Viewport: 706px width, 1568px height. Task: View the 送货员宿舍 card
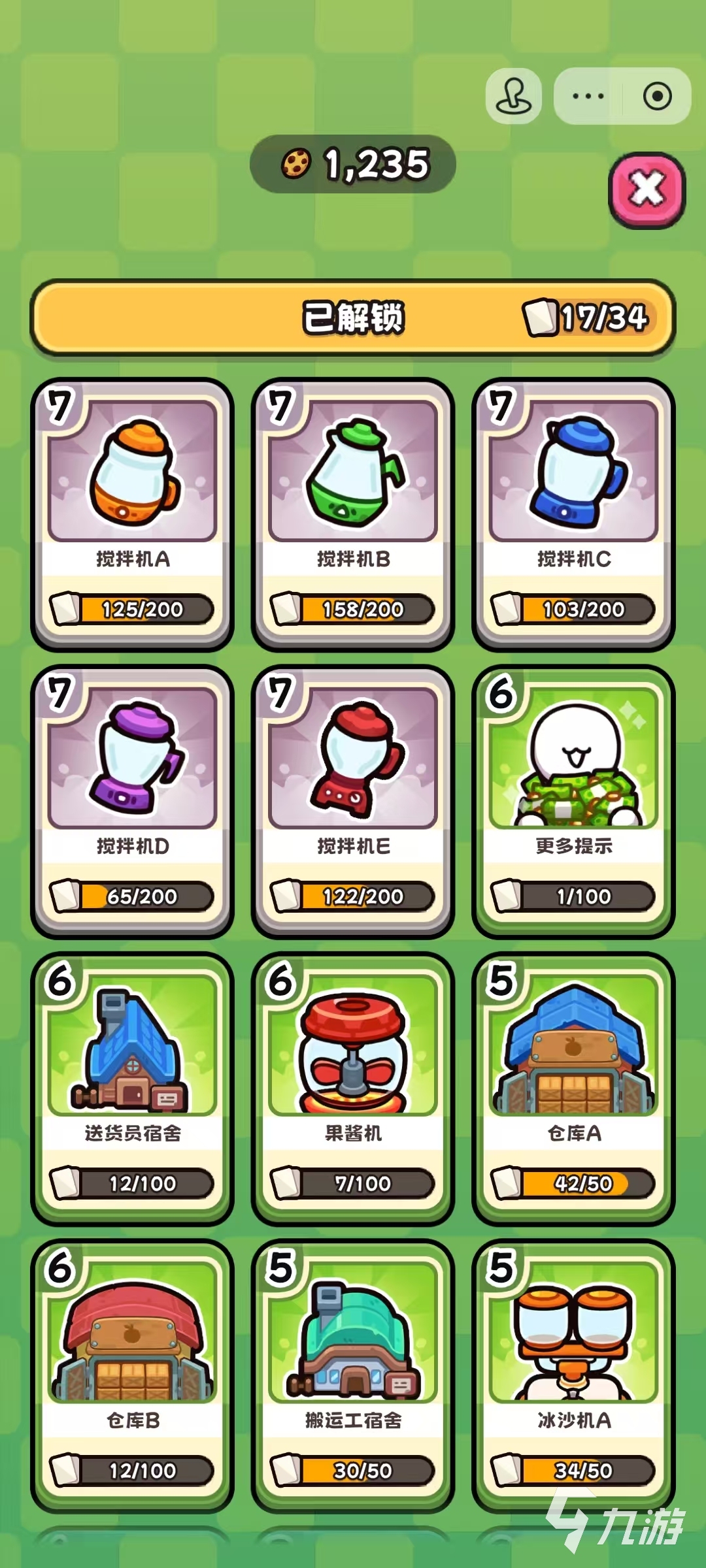click(x=133, y=1088)
